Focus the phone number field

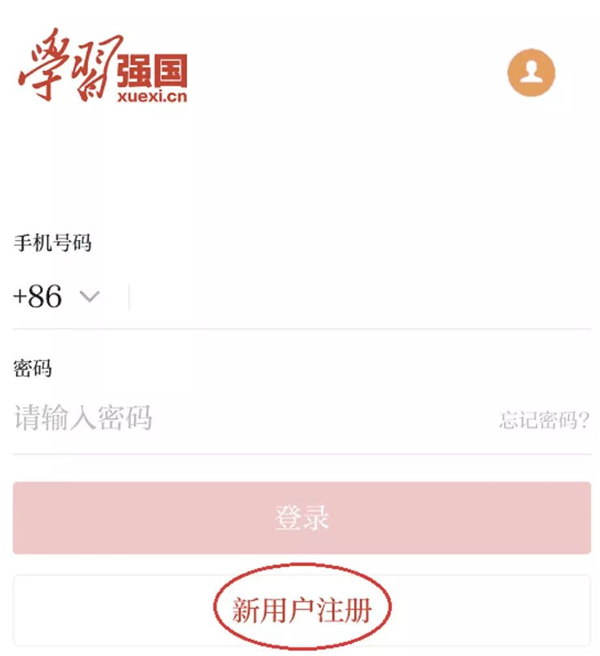click(360, 297)
